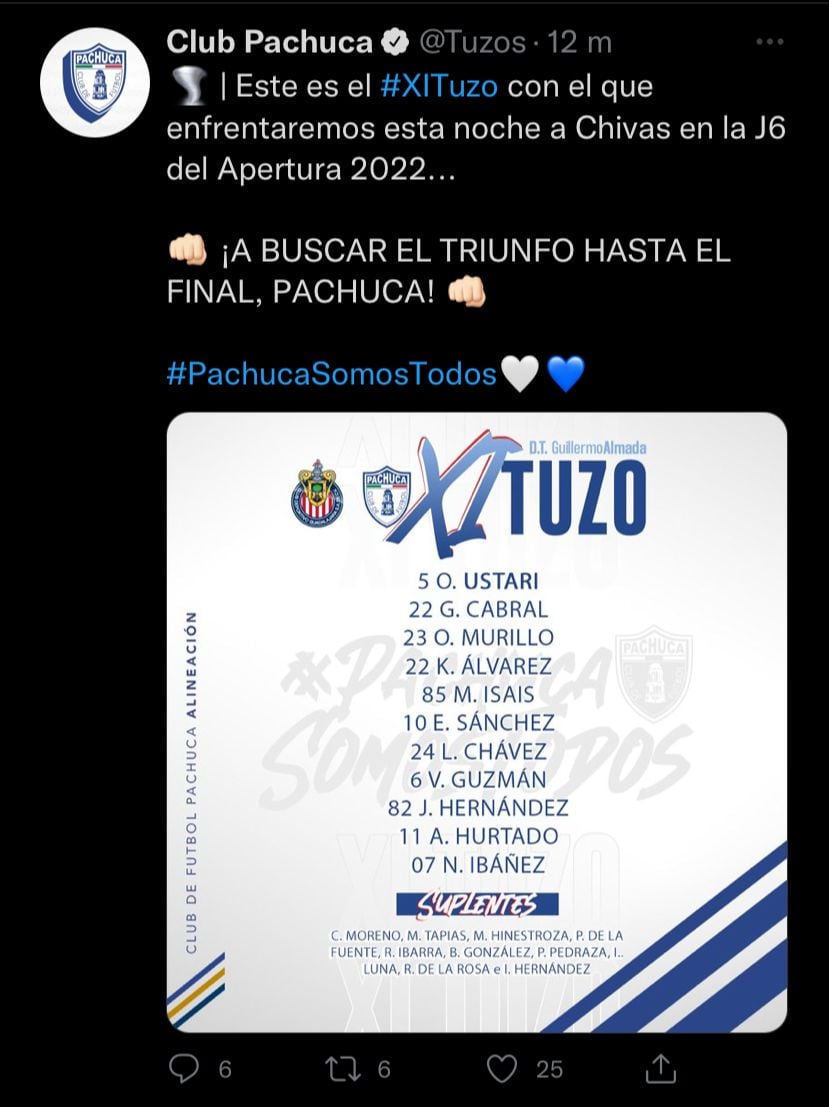
Task: Open the tweet options with the ellipsis icon
Action: [769, 42]
